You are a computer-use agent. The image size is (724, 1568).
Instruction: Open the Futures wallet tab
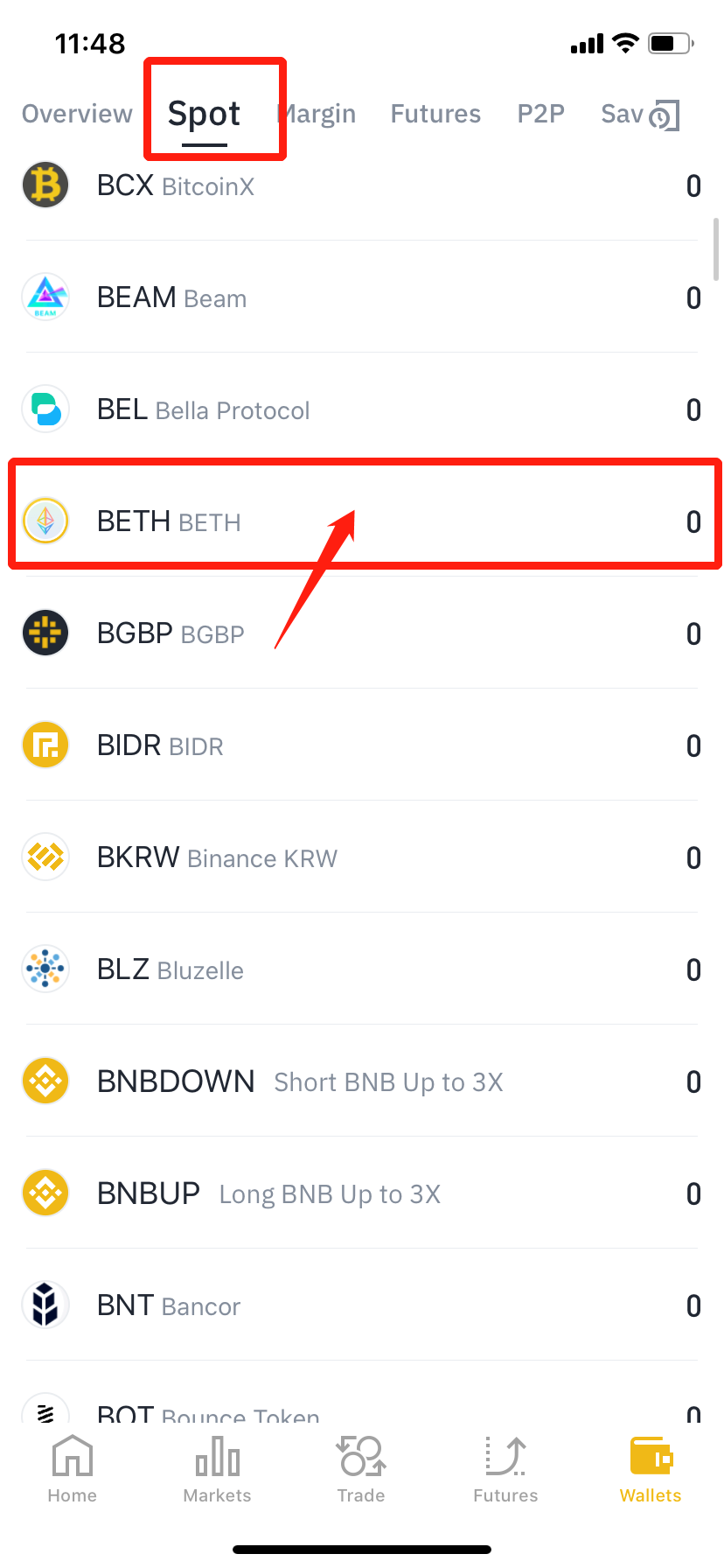pyautogui.click(x=435, y=114)
